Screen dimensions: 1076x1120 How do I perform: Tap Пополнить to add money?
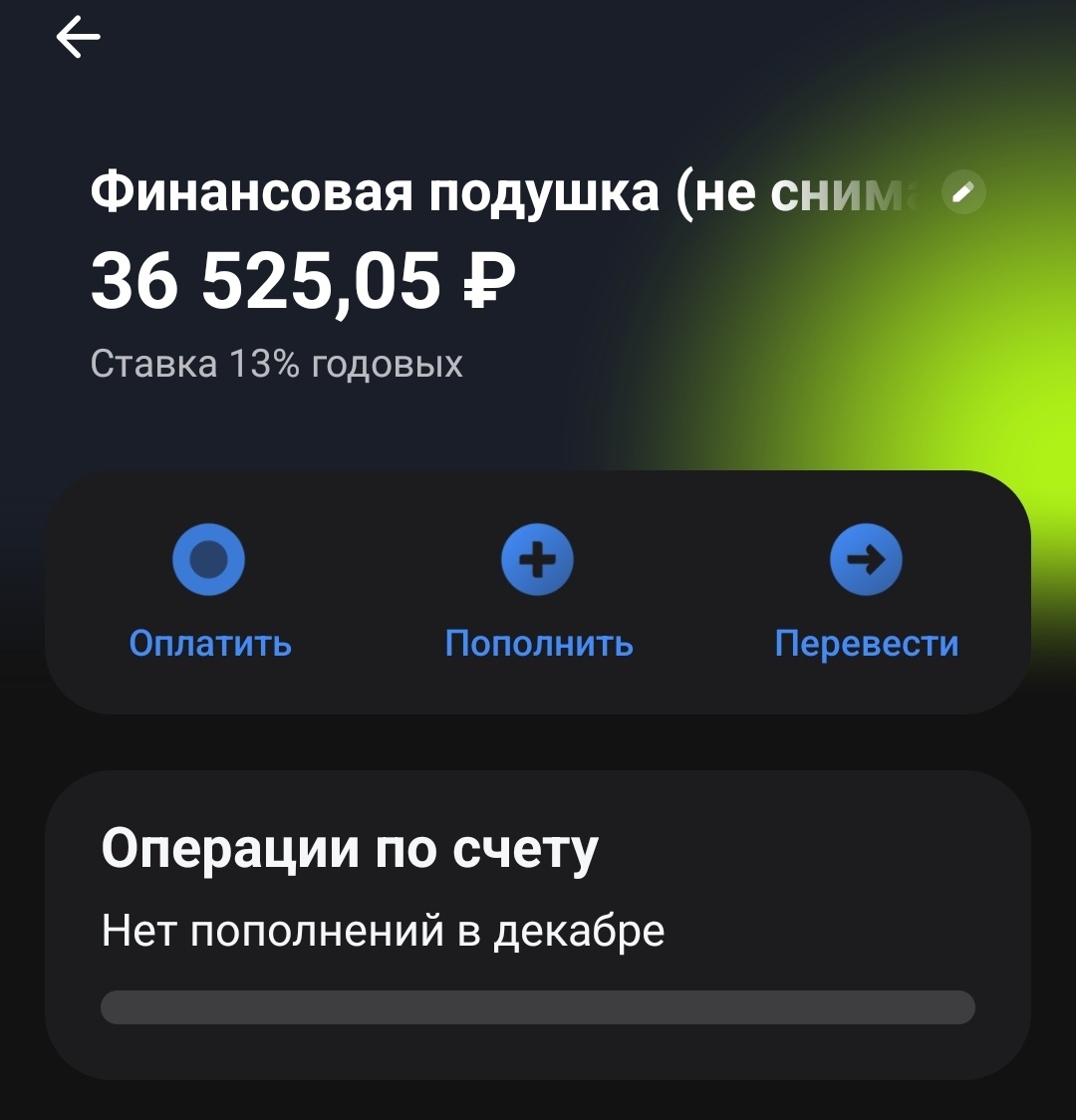(539, 643)
